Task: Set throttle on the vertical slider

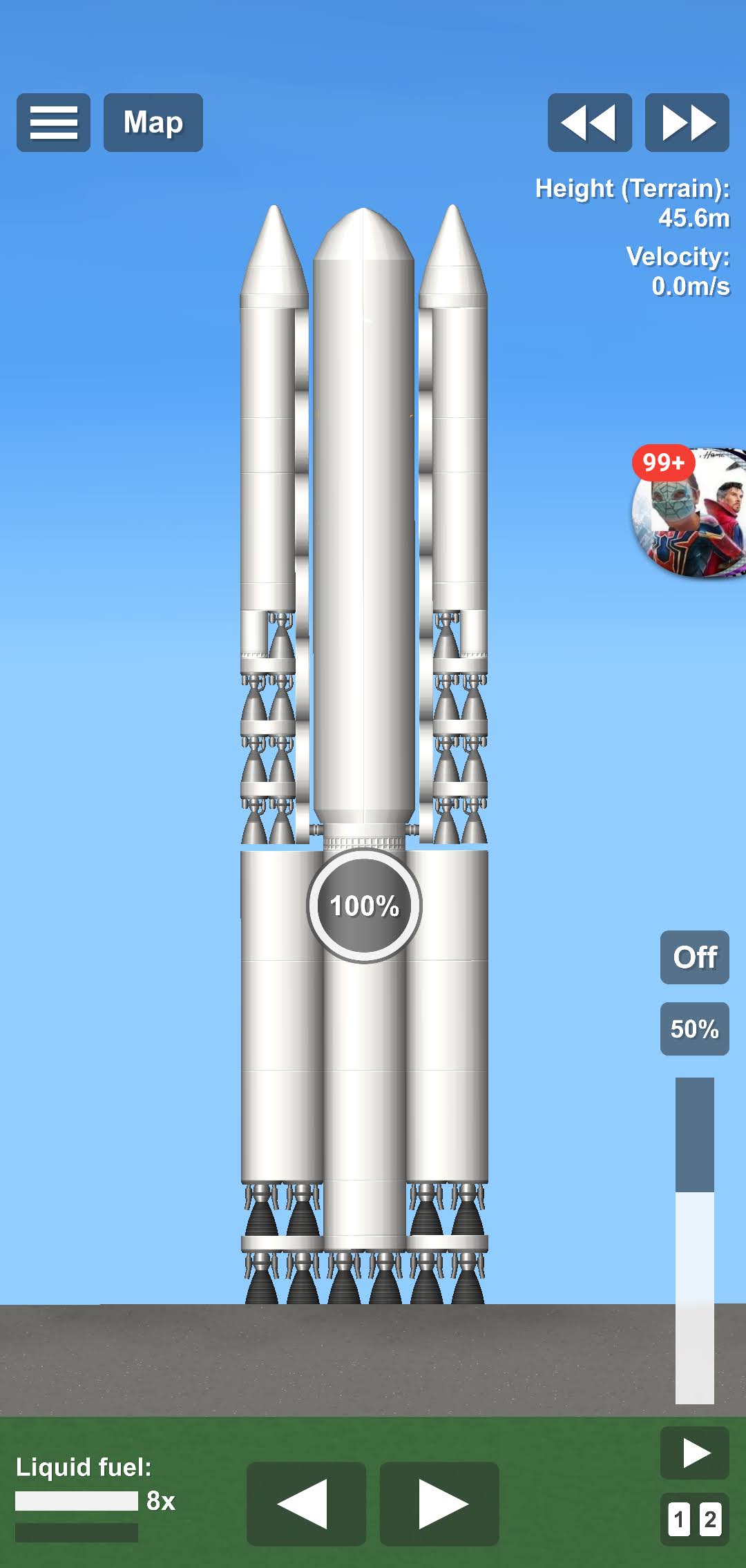Action: pos(694,1241)
